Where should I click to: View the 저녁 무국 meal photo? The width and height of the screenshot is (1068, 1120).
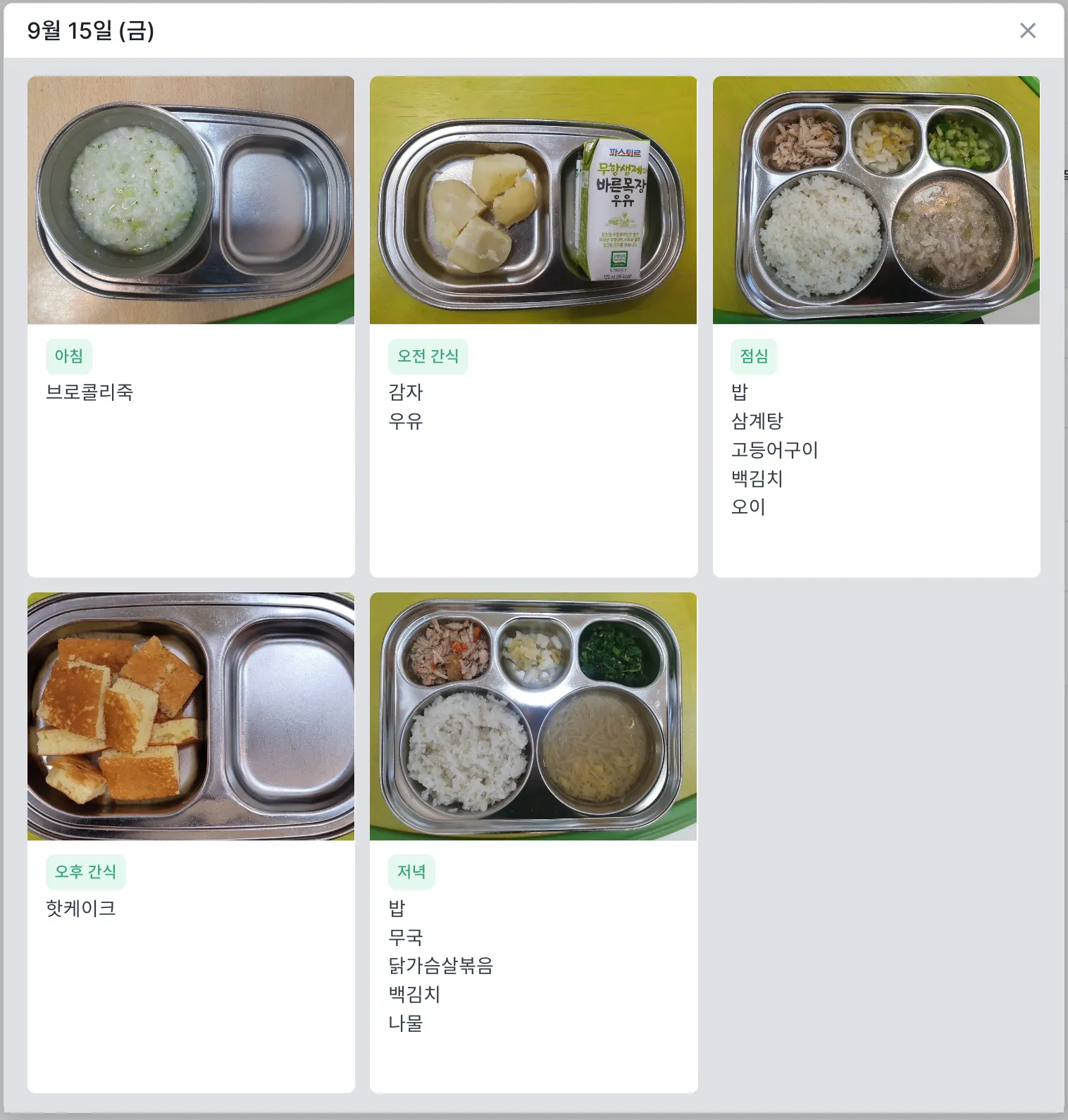click(533, 716)
